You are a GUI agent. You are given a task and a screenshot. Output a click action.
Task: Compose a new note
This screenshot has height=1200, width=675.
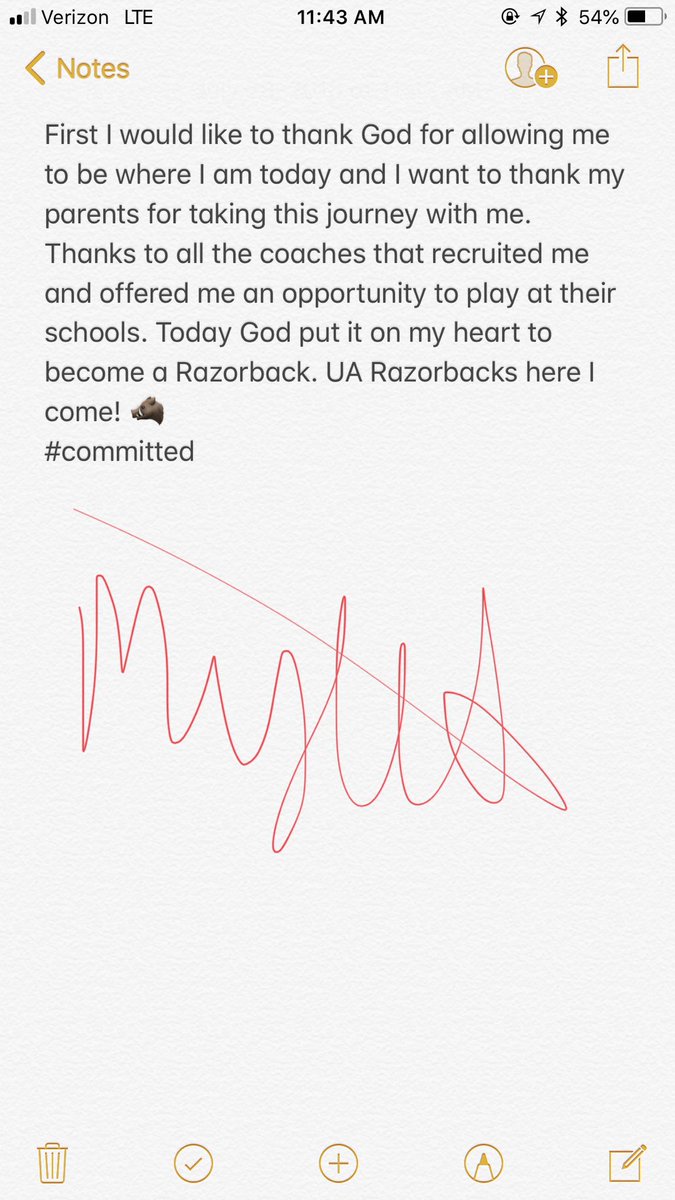(626, 1163)
